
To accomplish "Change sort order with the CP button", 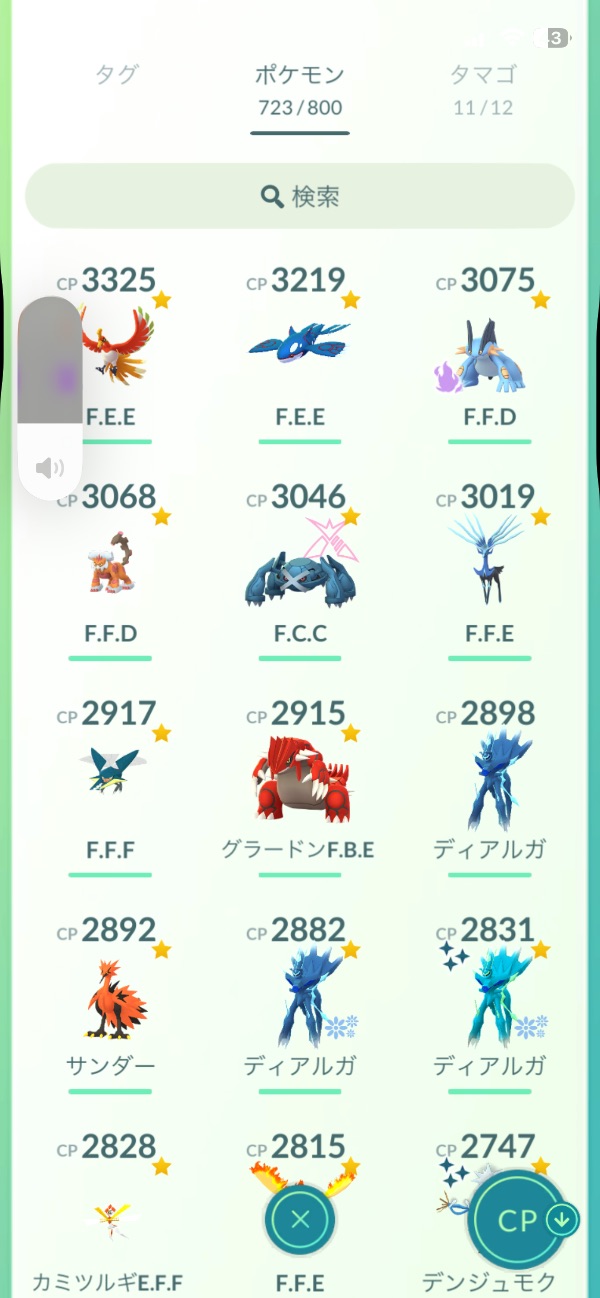I will point(520,1221).
